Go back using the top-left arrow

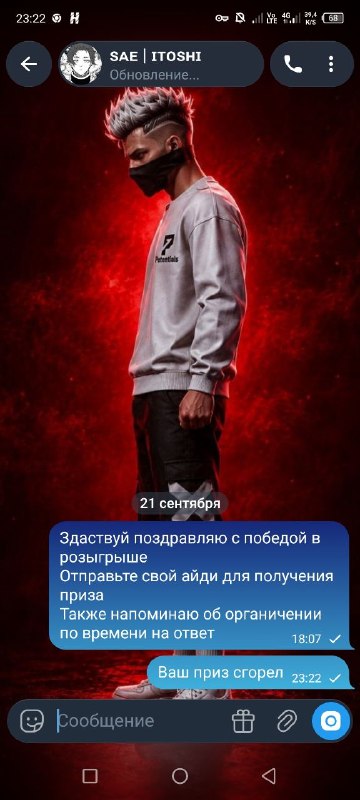pos(29,64)
